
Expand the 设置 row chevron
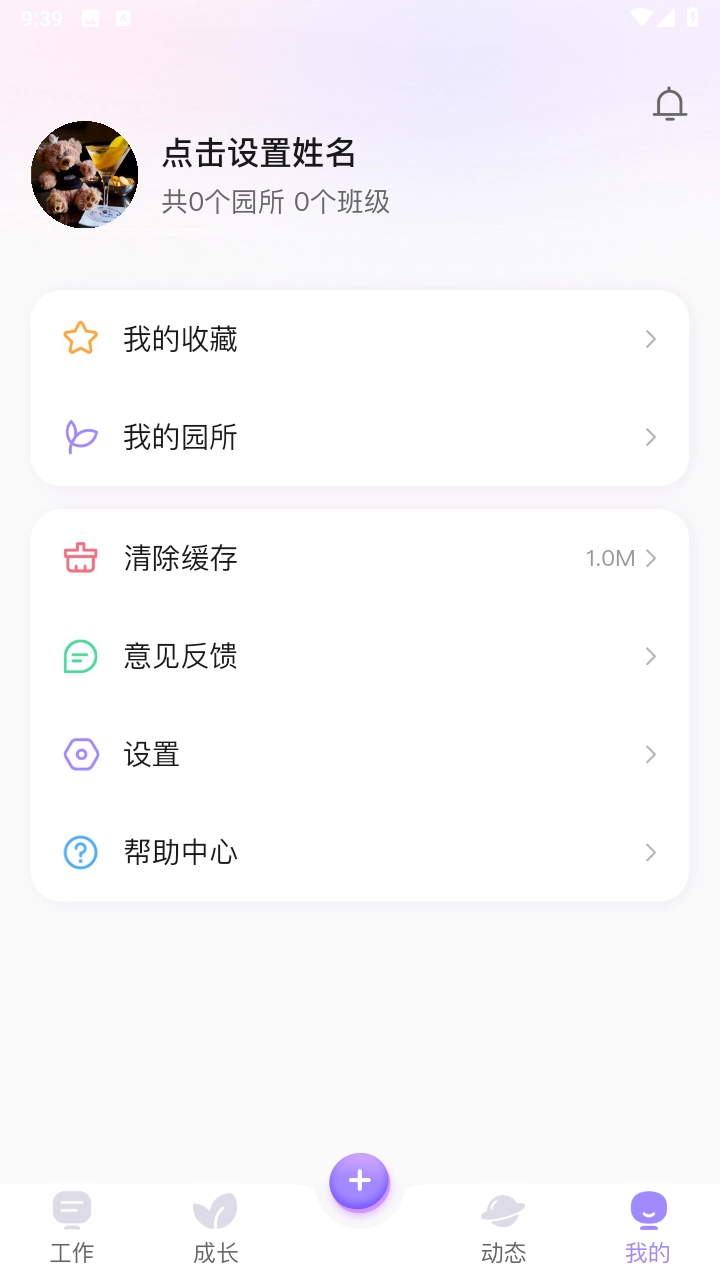tap(650, 755)
